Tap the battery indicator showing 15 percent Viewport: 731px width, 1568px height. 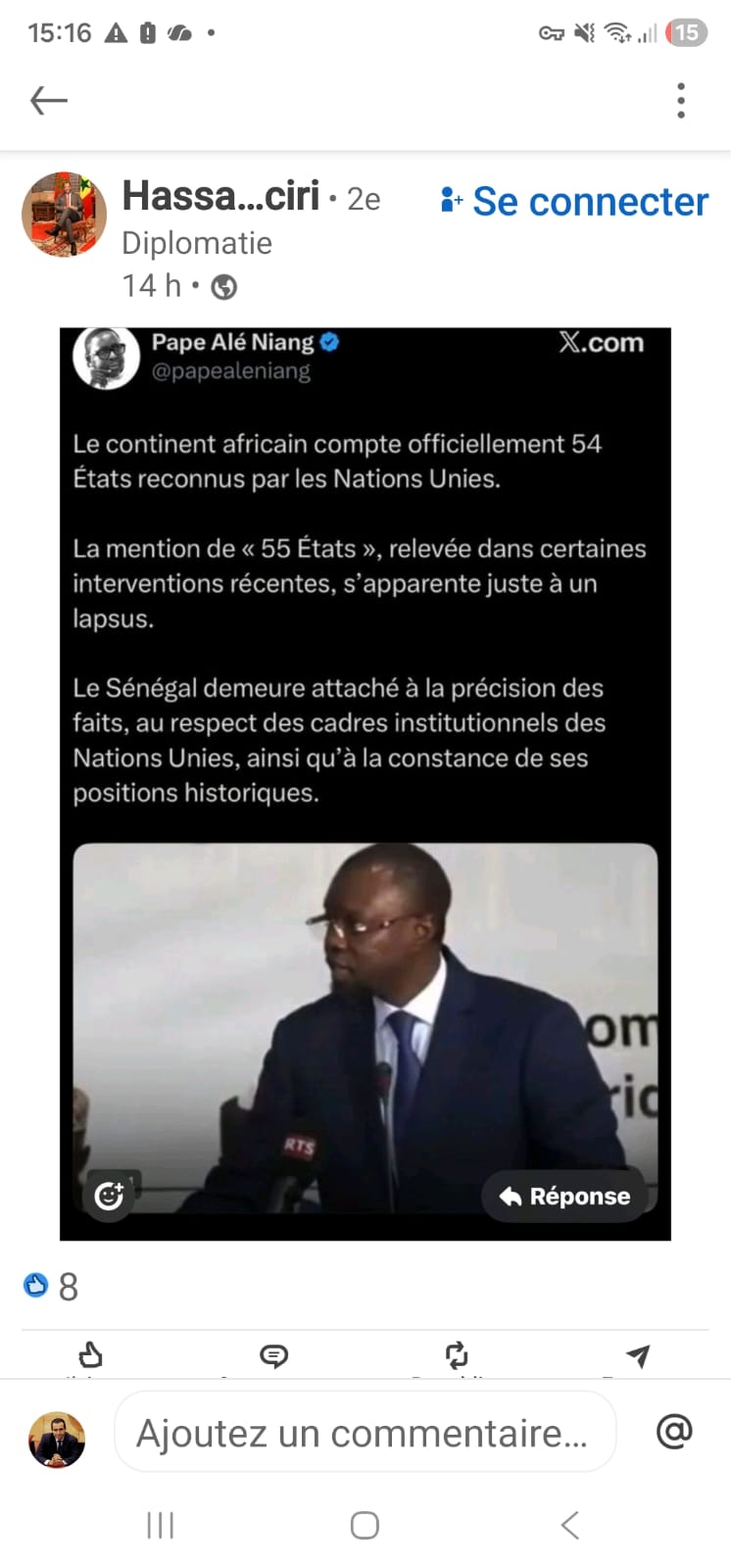click(x=687, y=32)
